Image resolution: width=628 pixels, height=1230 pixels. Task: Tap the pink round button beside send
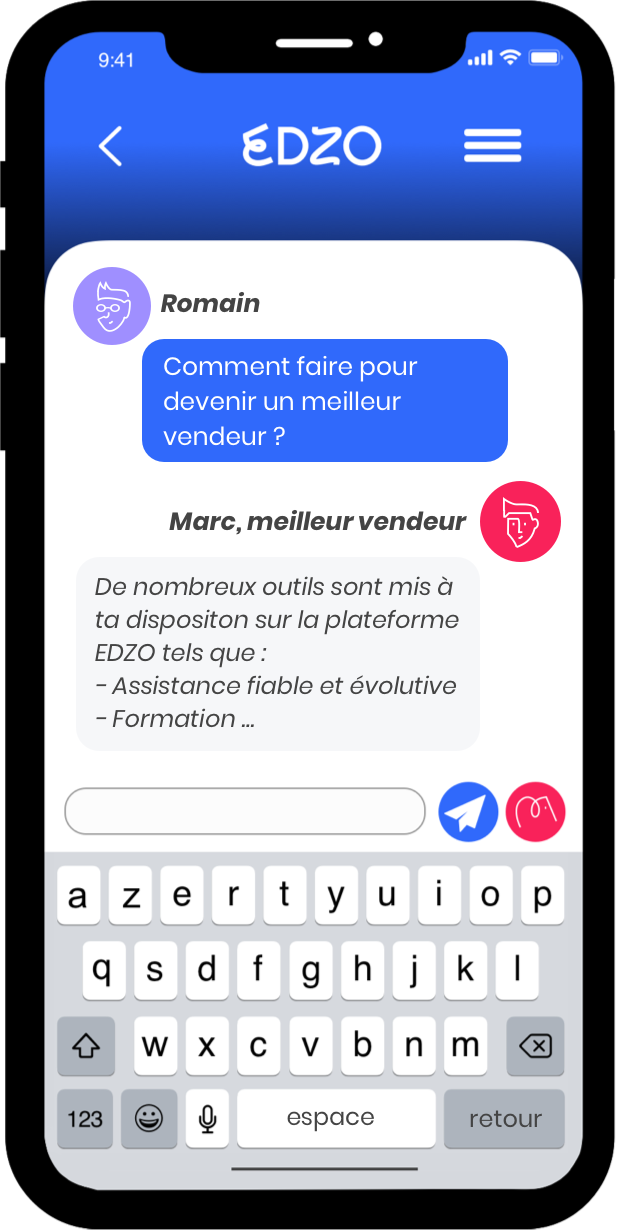[536, 811]
